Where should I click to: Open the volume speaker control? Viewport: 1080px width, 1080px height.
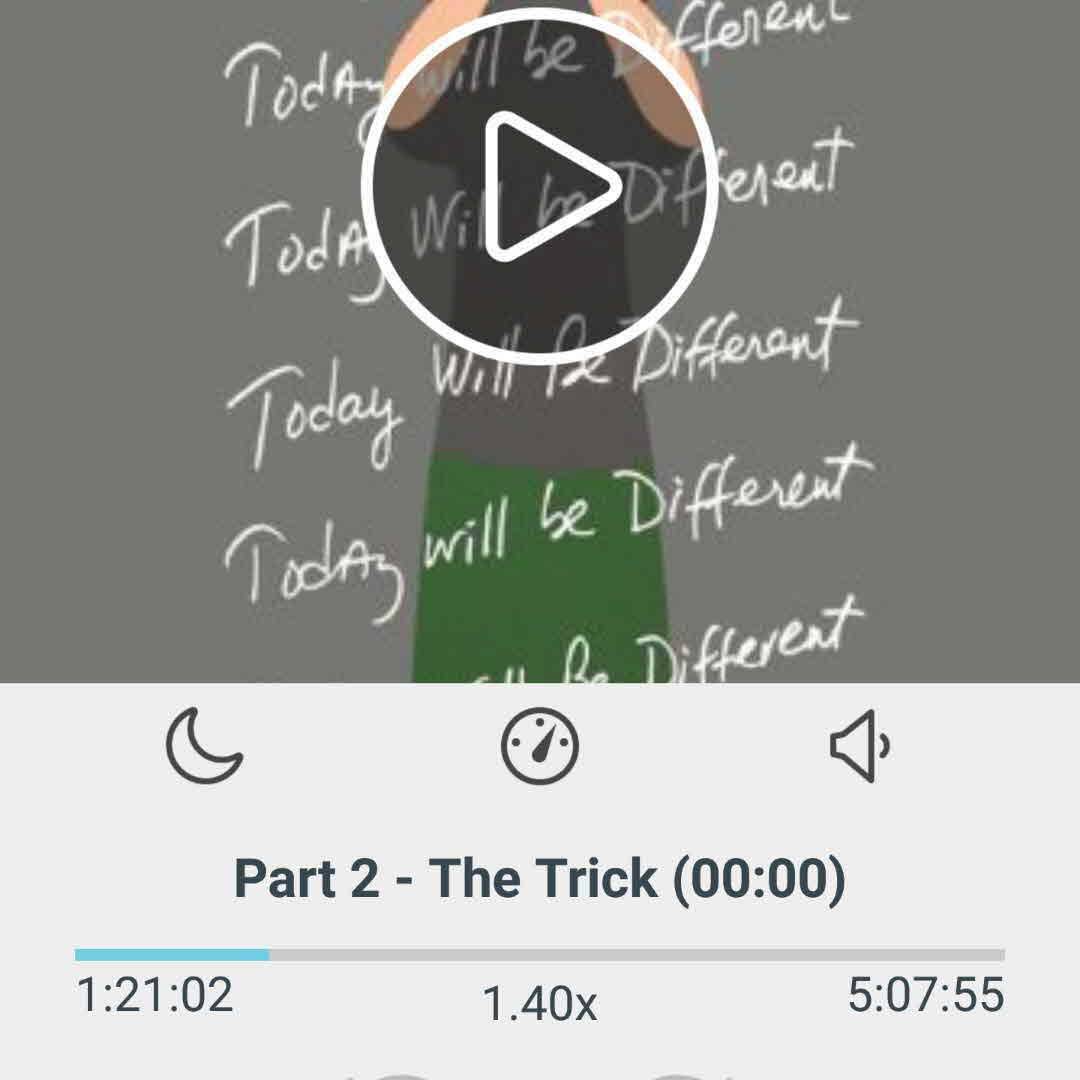(860, 746)
